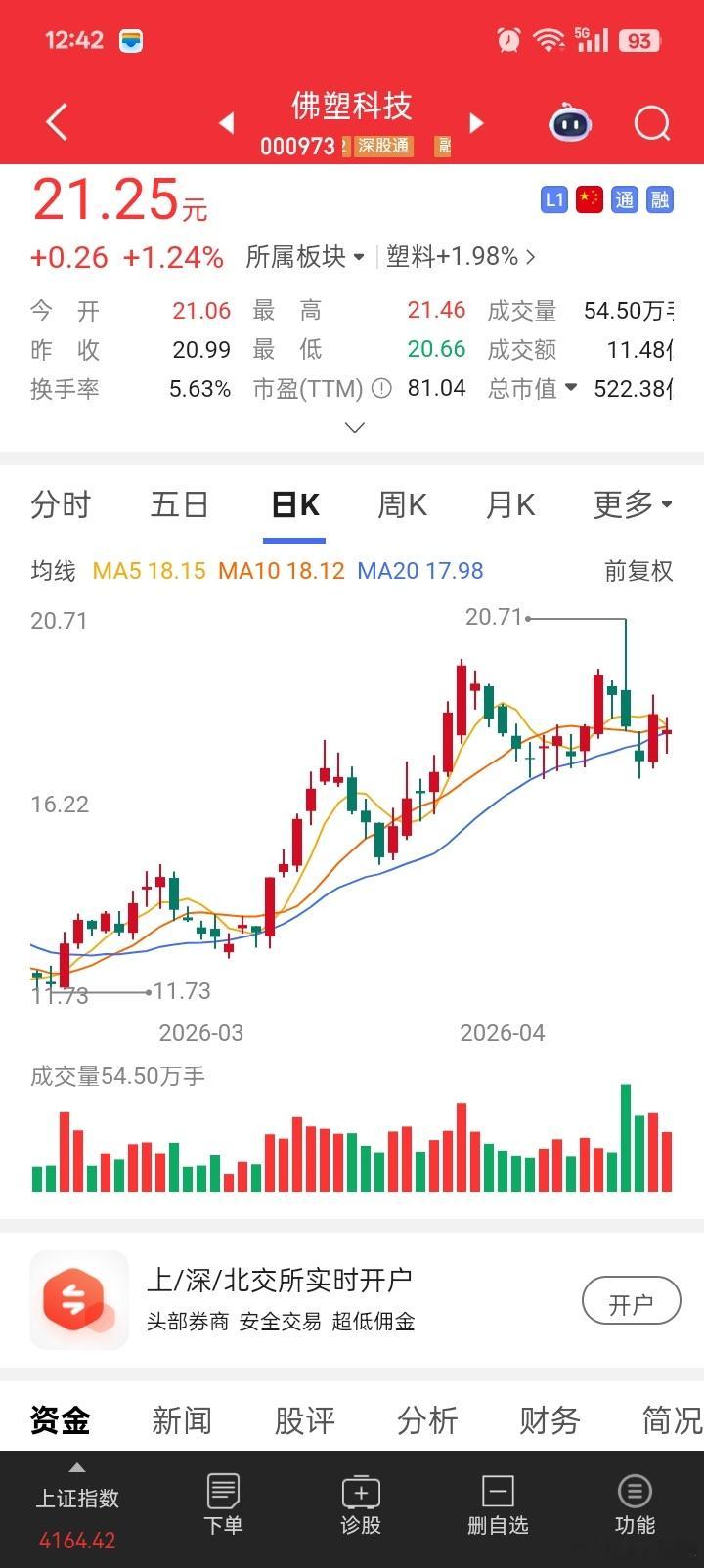Expand more quote details
The image size is (704, 1568).
[x=355, y=427]
